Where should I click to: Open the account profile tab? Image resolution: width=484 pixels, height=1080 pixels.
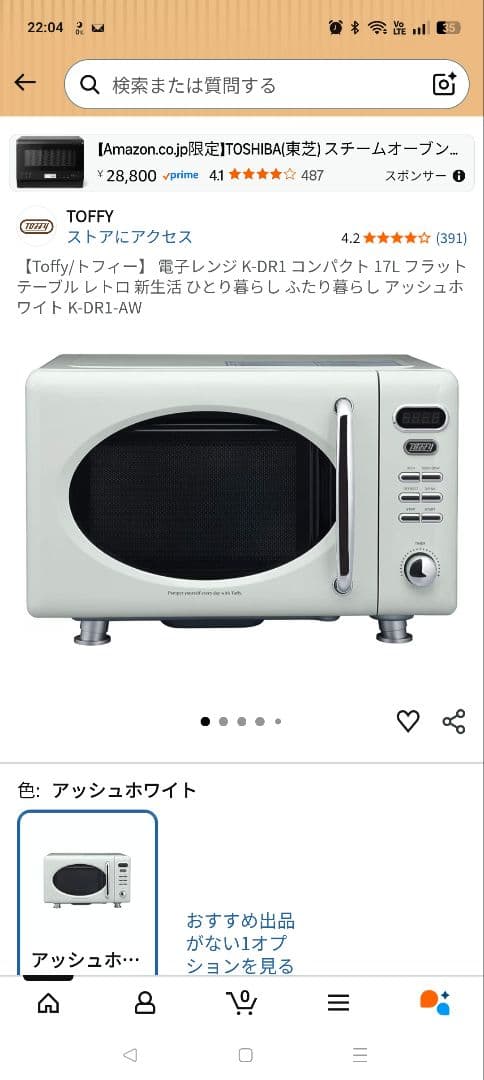145,1003
